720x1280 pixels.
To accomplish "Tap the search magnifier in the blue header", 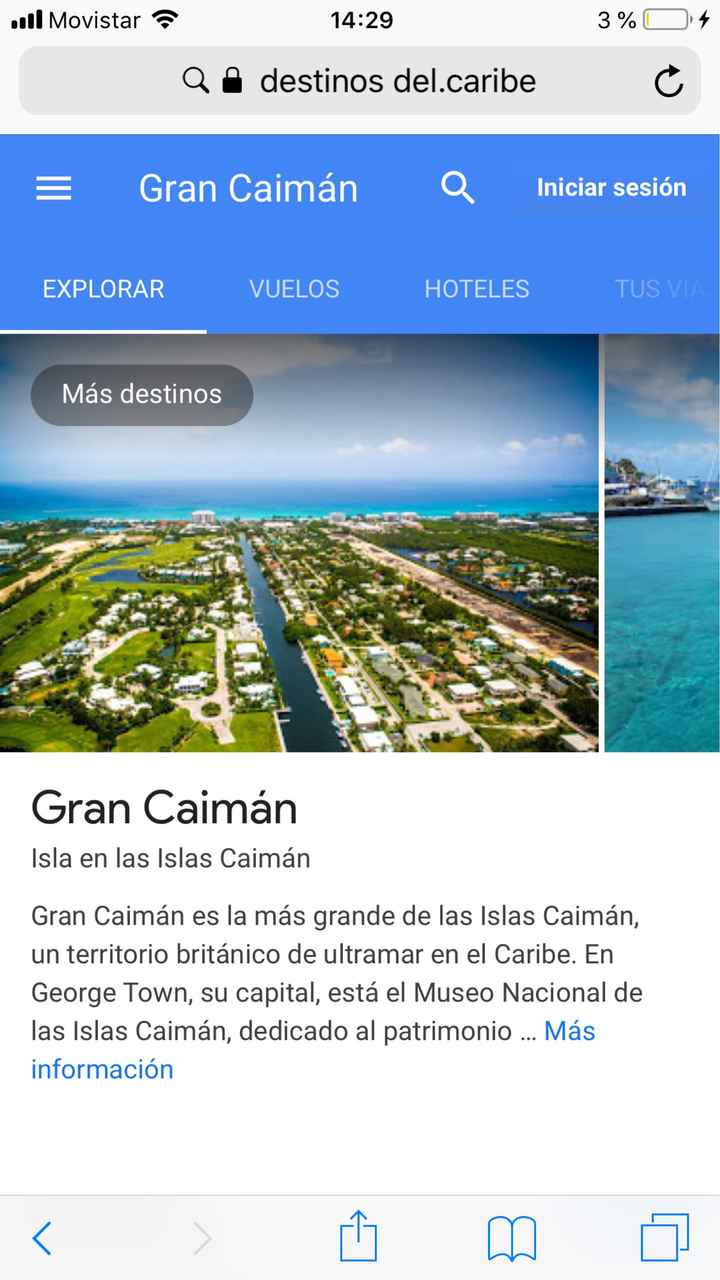I will (x=457, y=187).
